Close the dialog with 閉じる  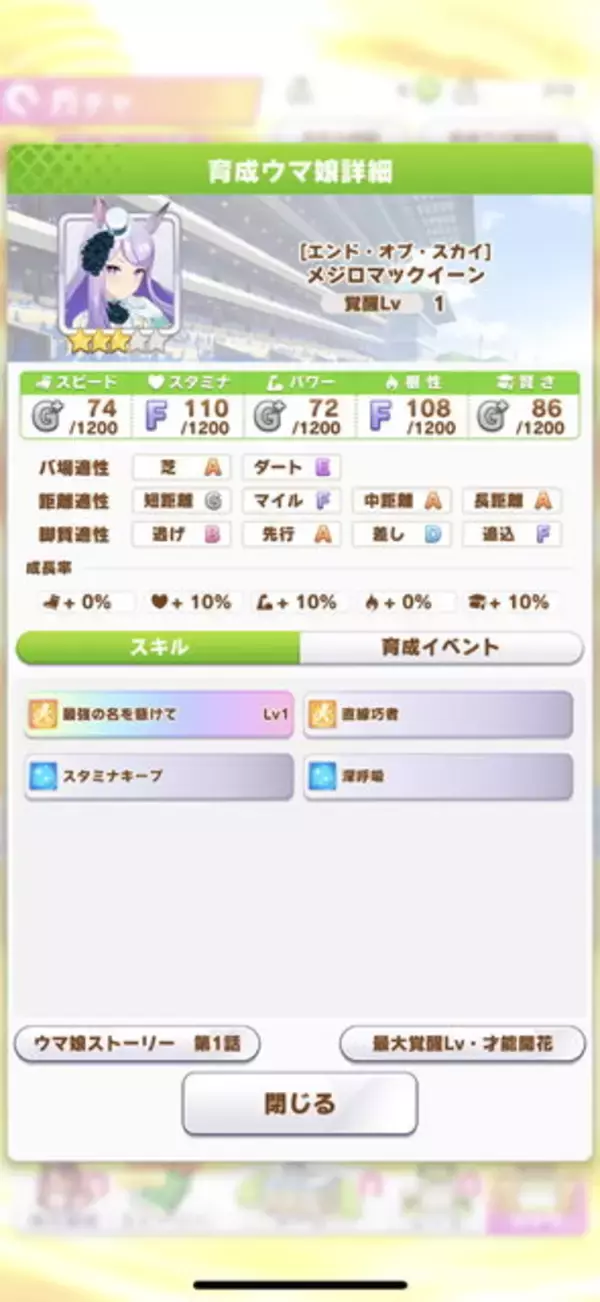pos(299,1104)
